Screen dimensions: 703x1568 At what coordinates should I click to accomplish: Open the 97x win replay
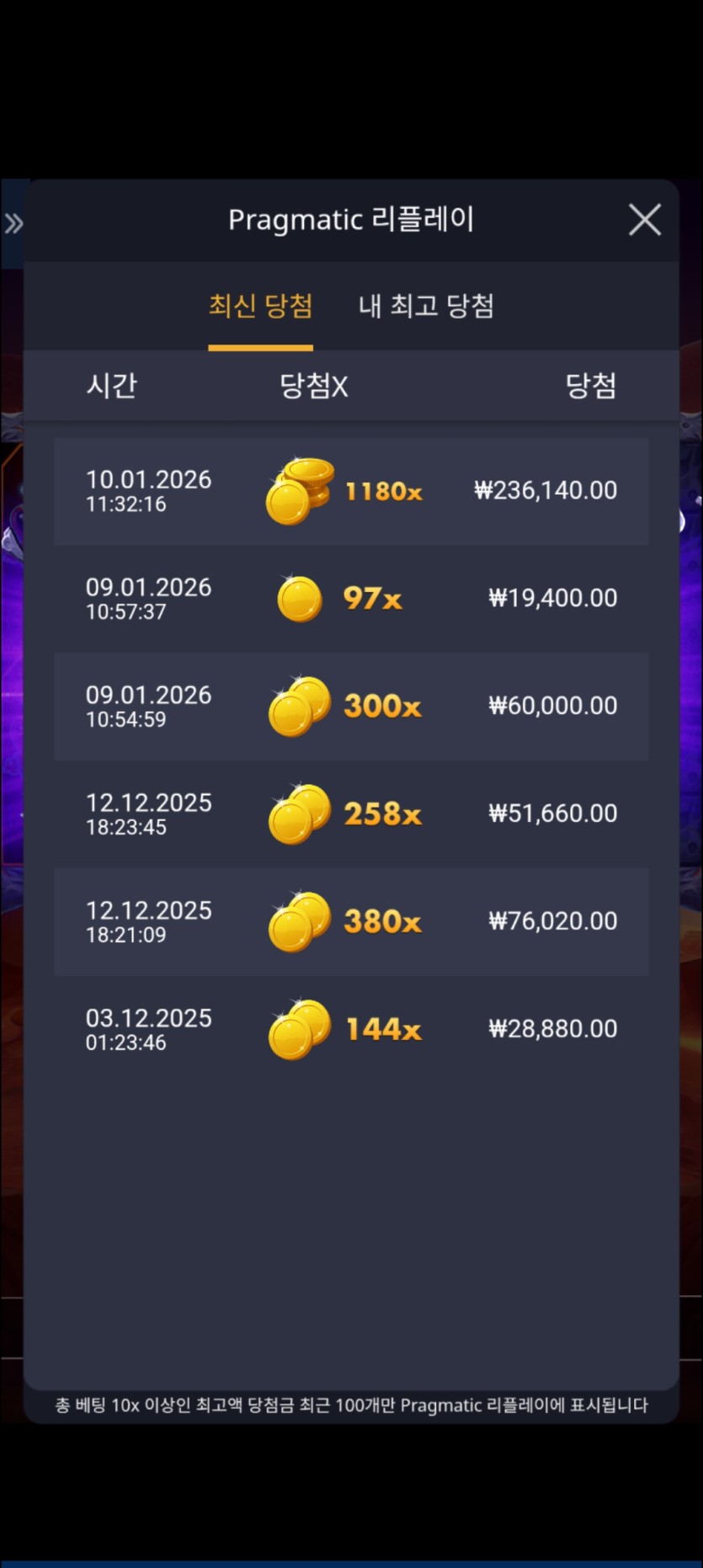coord(351,599)
